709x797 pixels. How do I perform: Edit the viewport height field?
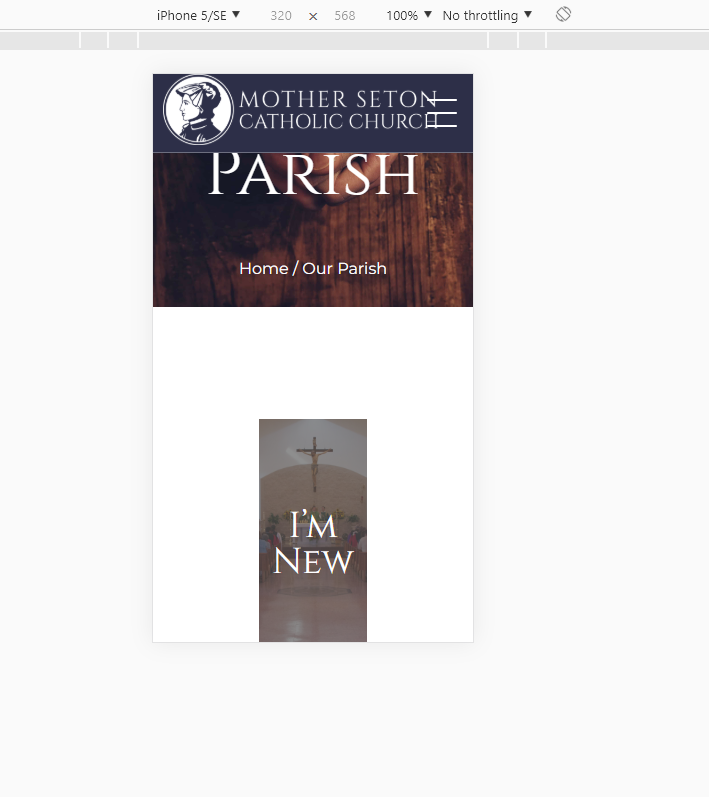pos(345,16)
